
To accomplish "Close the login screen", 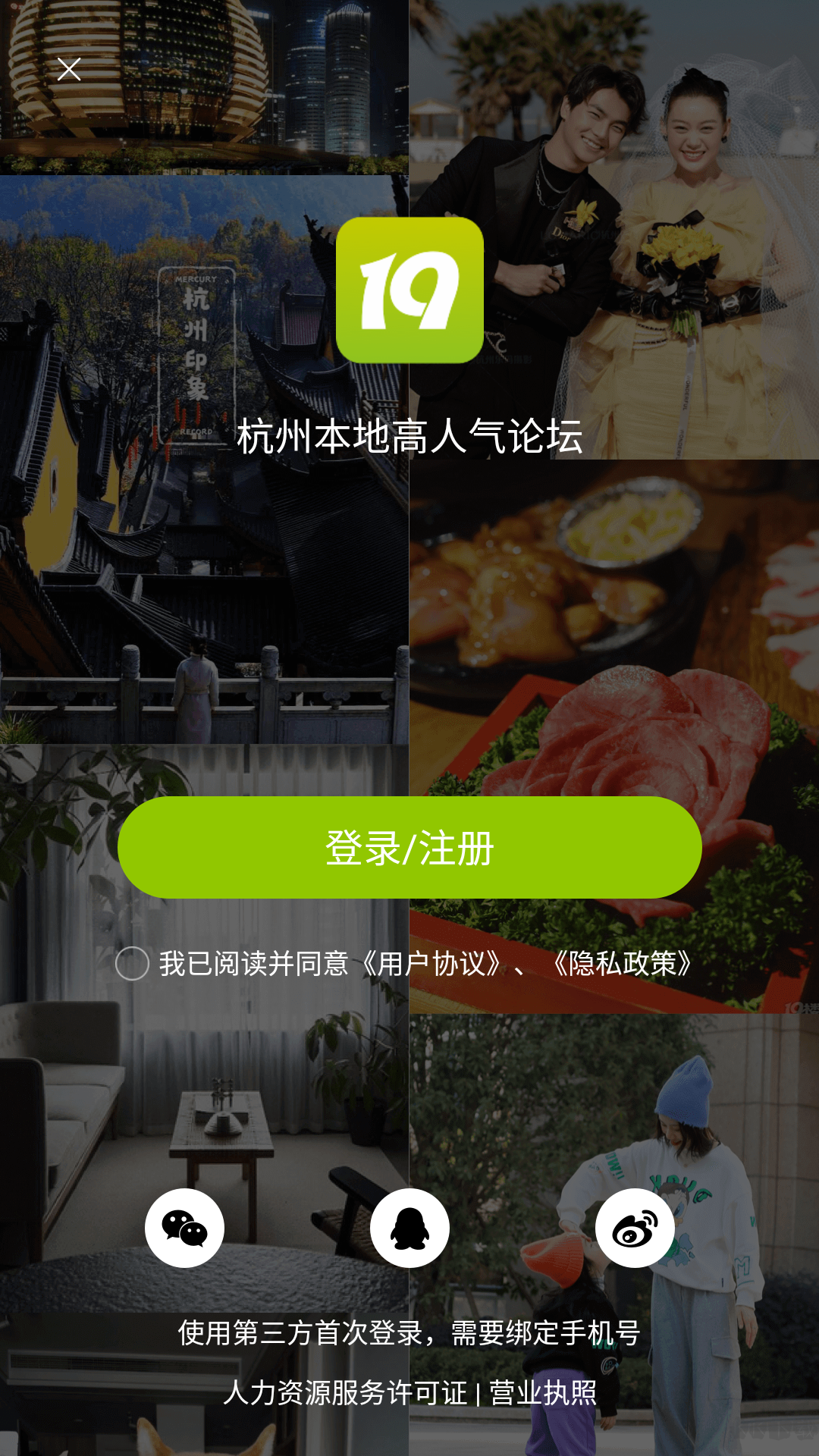I will point(69,70).
